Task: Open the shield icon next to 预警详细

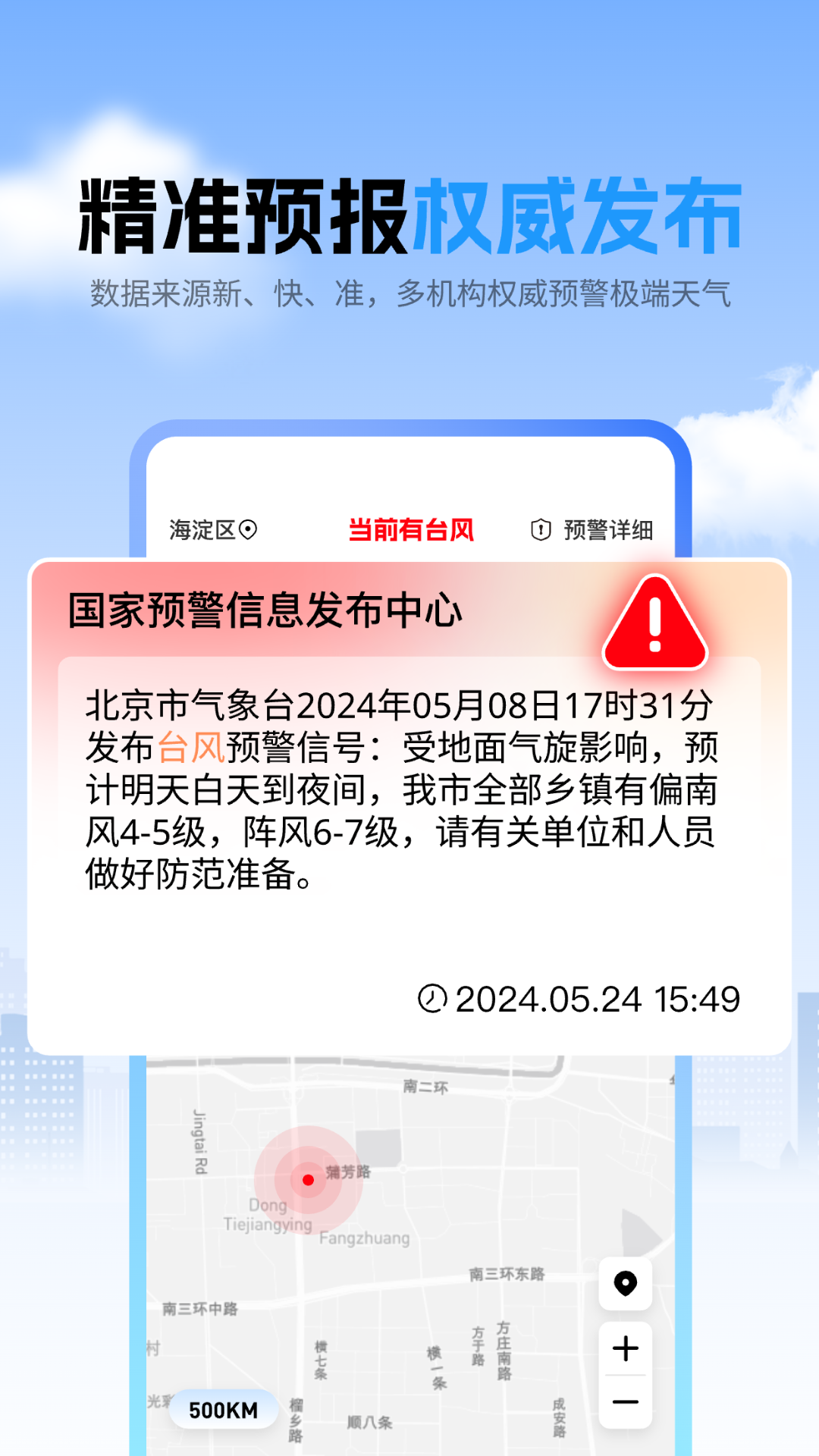Action: (x=541, y=529)
